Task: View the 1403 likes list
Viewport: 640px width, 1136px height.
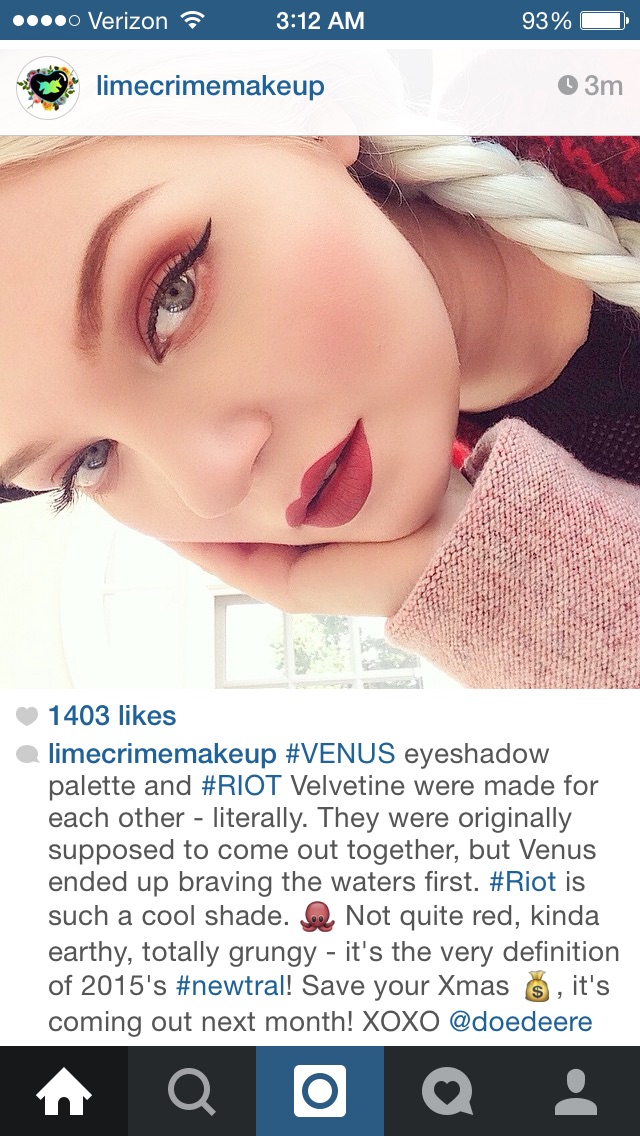Action: [x=112, y=716]
